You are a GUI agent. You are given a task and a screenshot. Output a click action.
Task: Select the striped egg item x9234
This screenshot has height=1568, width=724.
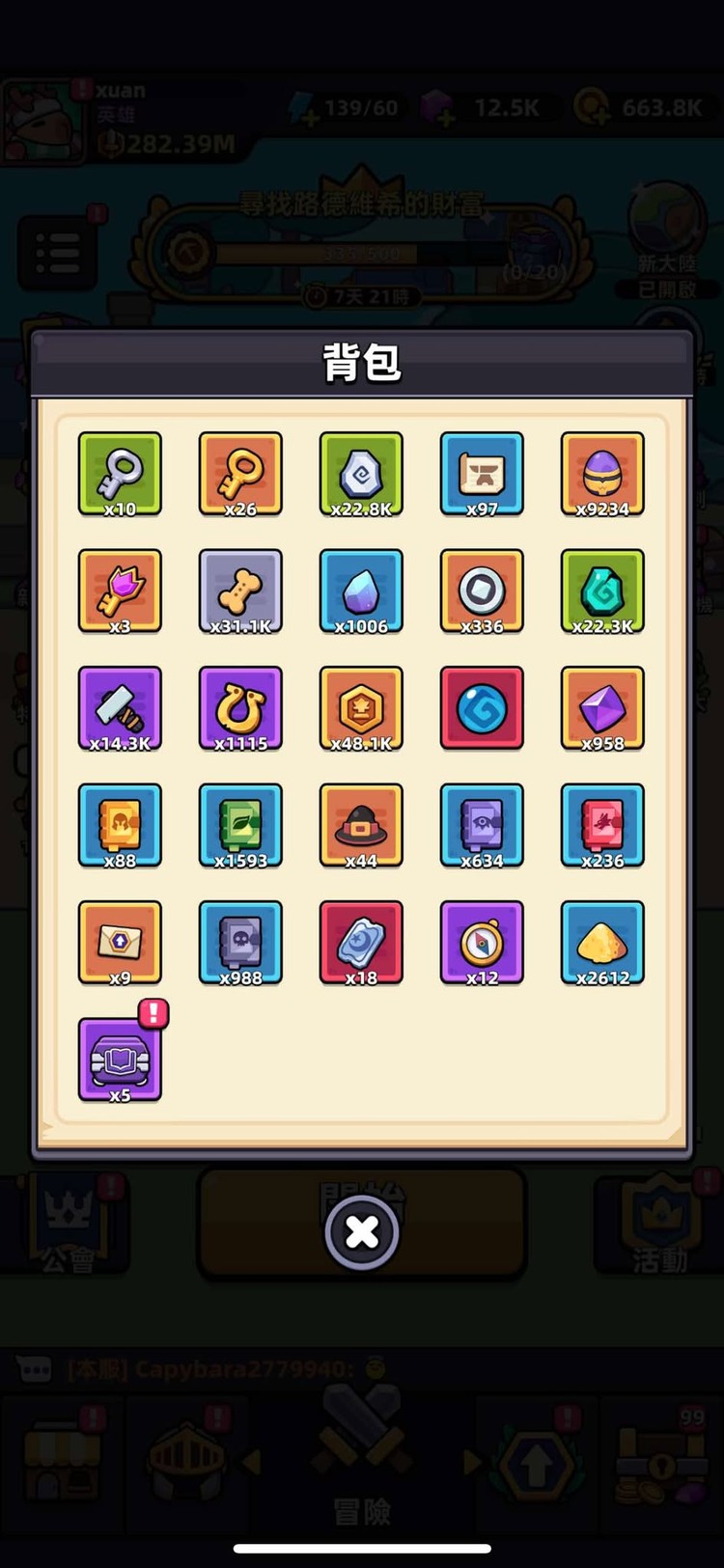[x=602, y=473]
